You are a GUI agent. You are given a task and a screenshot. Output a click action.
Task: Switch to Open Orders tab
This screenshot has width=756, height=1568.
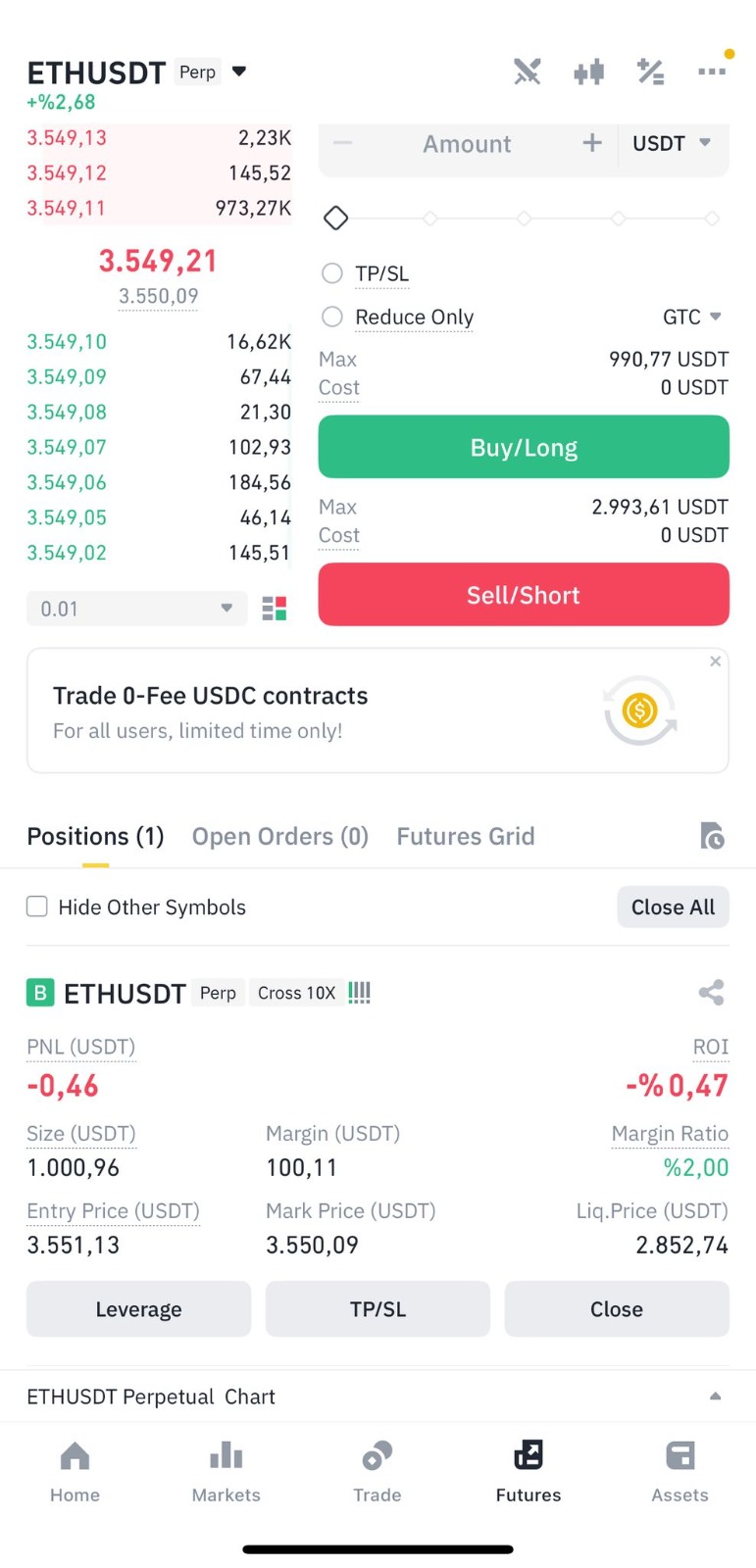(x=280, y=836)
